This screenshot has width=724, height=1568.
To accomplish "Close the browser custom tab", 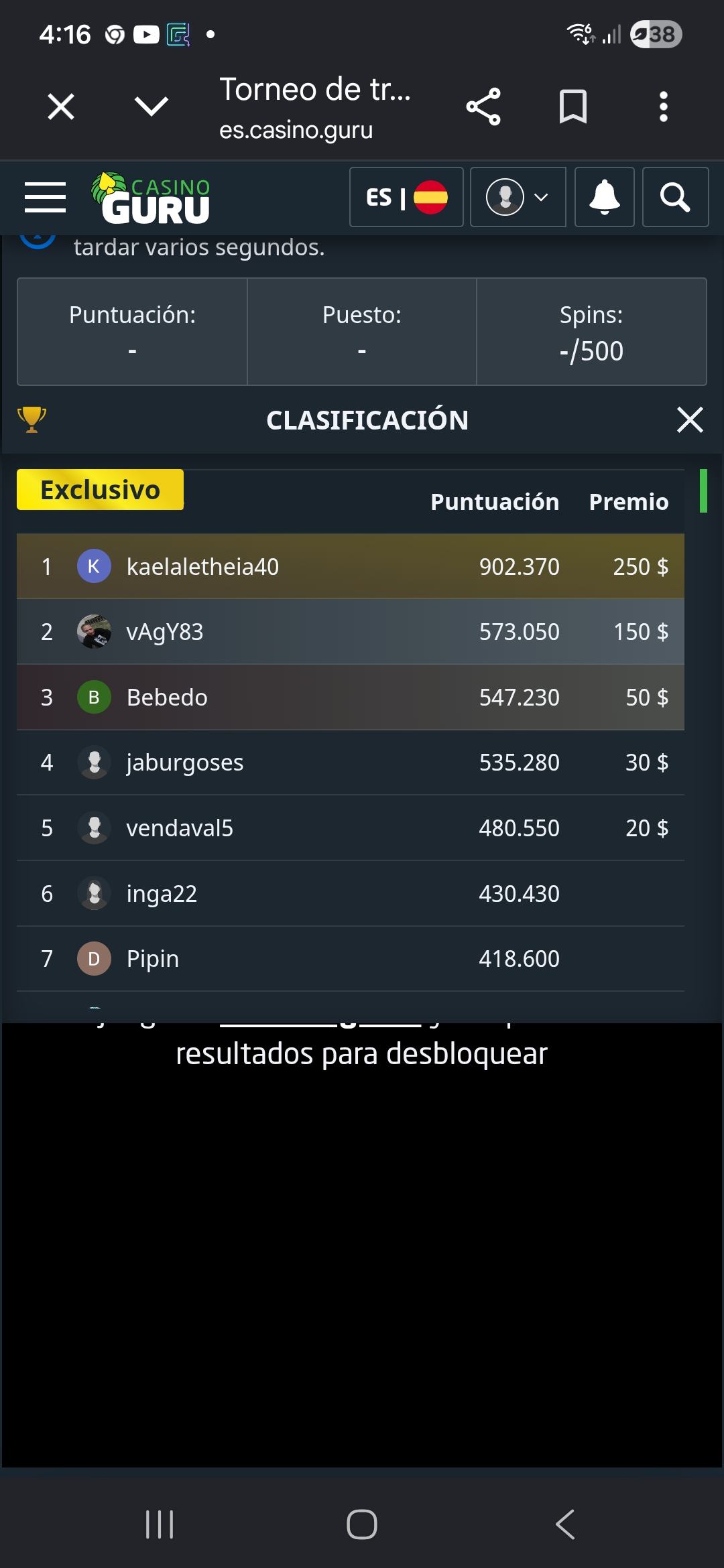I will (61, 107).
